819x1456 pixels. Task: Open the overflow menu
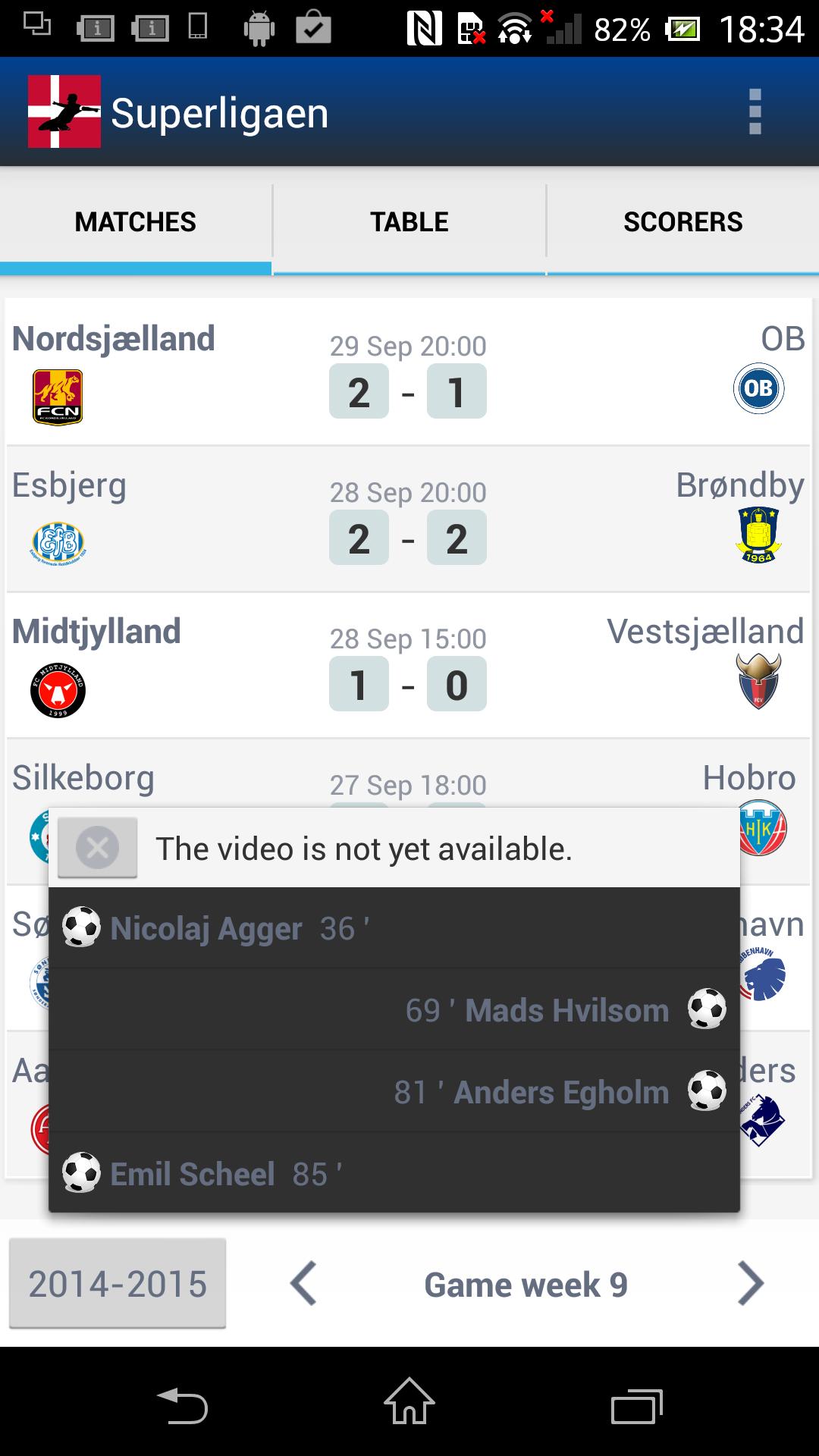[754, 112]
